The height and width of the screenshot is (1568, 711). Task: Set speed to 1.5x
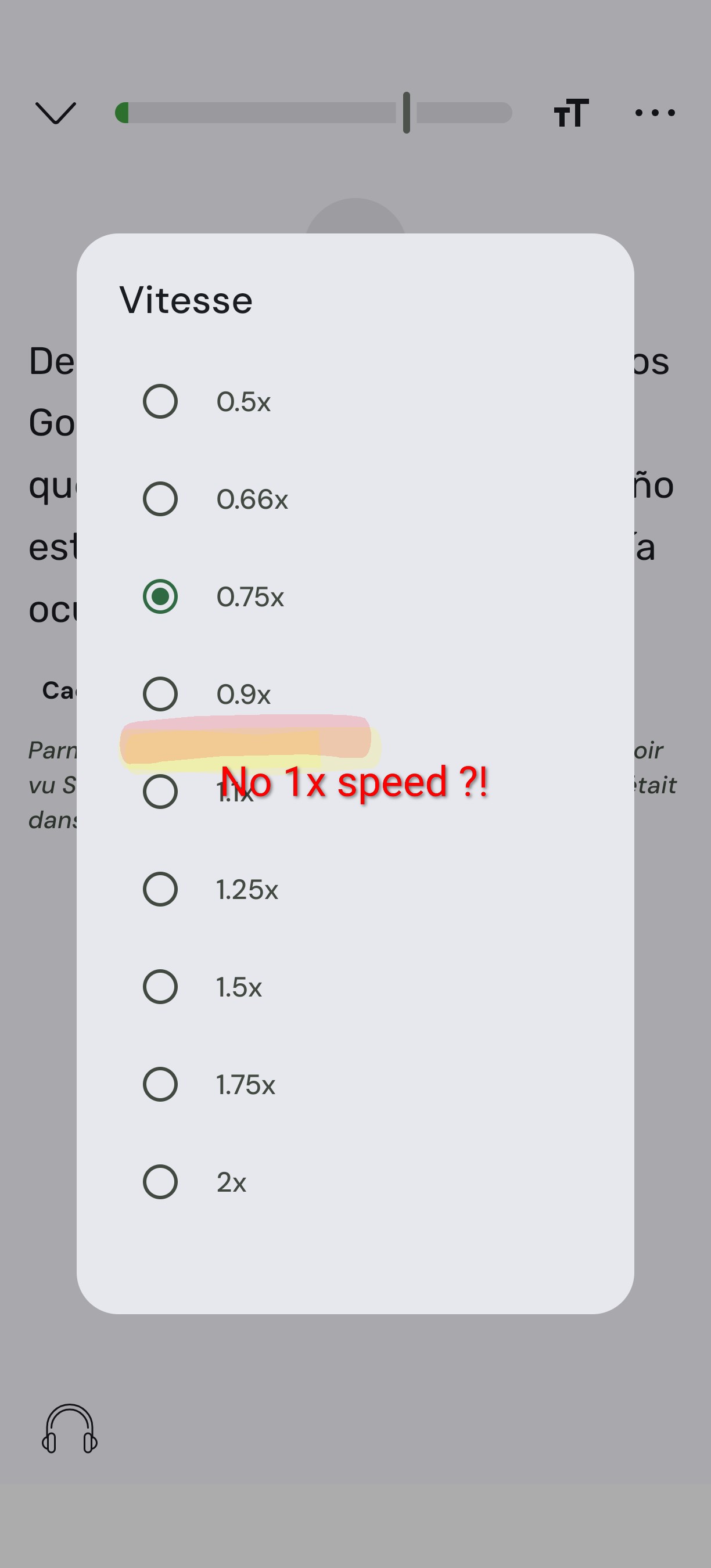click(x=161, y=987)
